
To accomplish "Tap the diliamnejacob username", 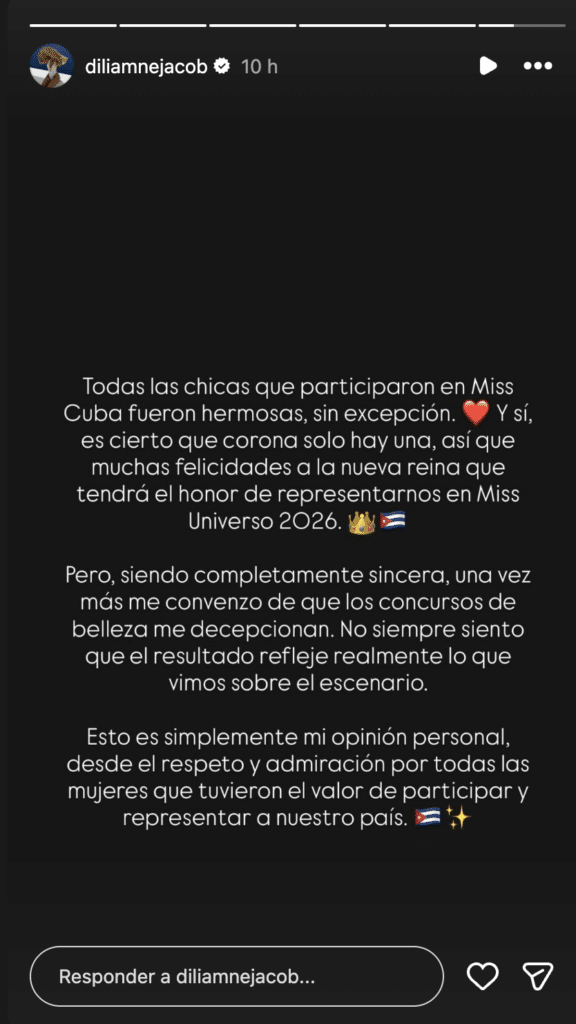I will pyautogui.click(x=146, y=67).
